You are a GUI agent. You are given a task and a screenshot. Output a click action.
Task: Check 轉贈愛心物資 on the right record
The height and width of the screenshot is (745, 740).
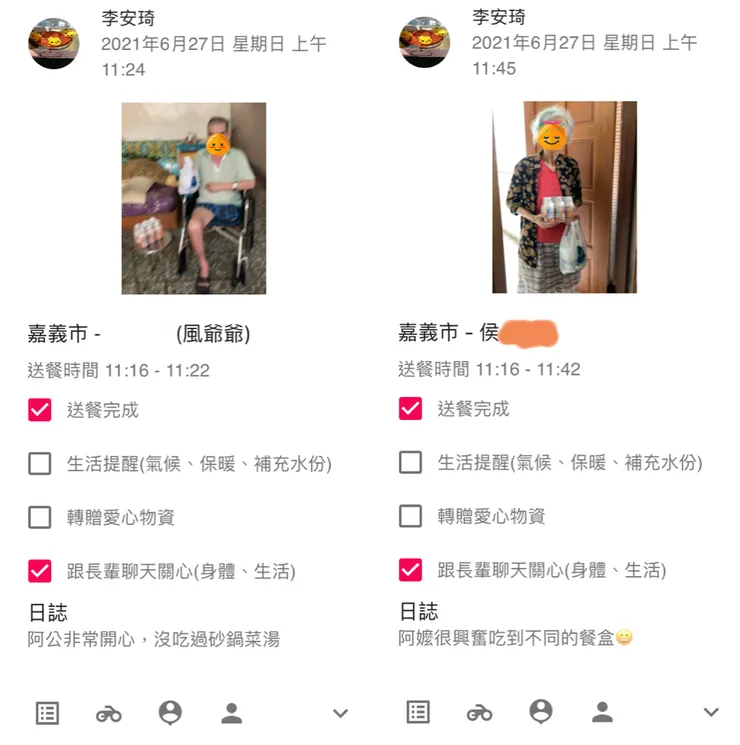410,518
